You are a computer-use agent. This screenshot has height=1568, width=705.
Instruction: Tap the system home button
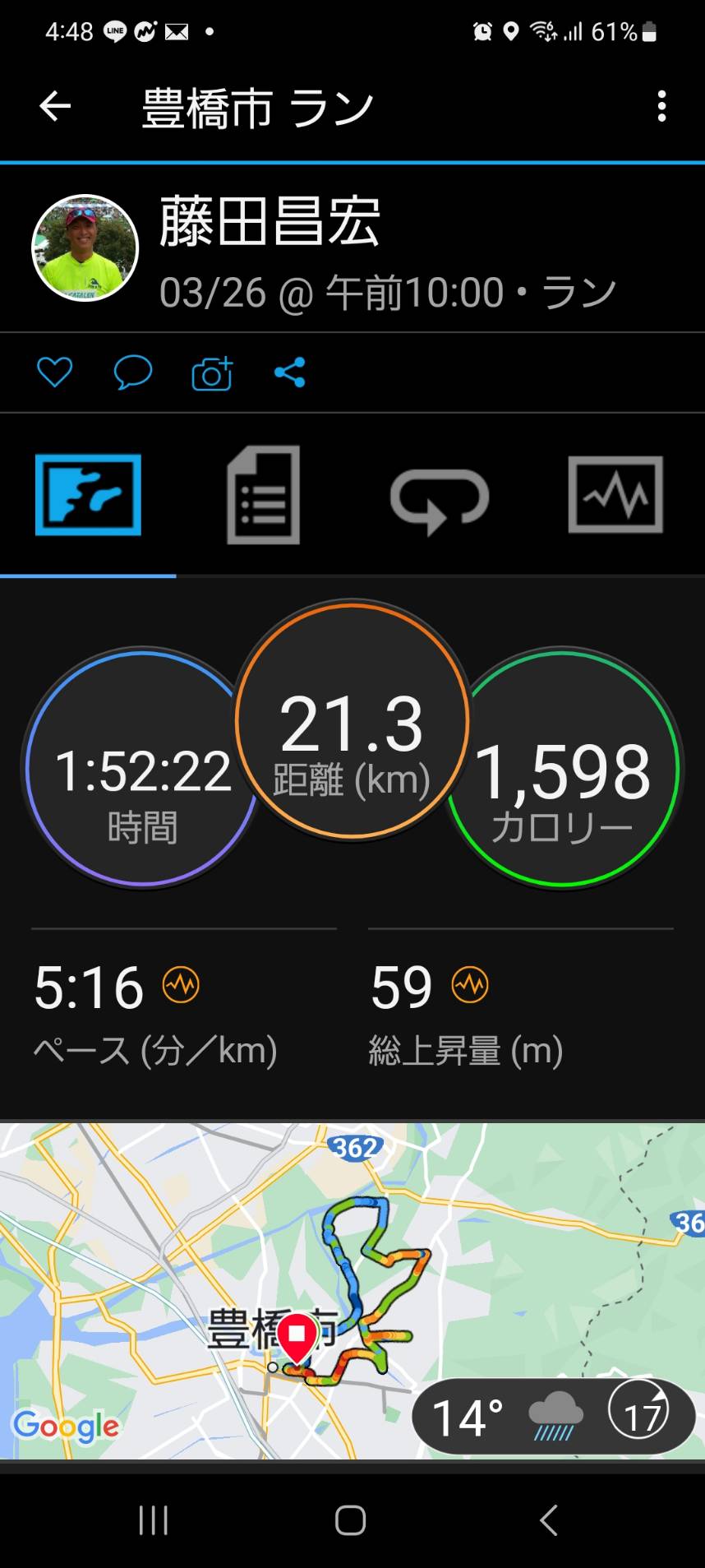(x=351, y=1520)
